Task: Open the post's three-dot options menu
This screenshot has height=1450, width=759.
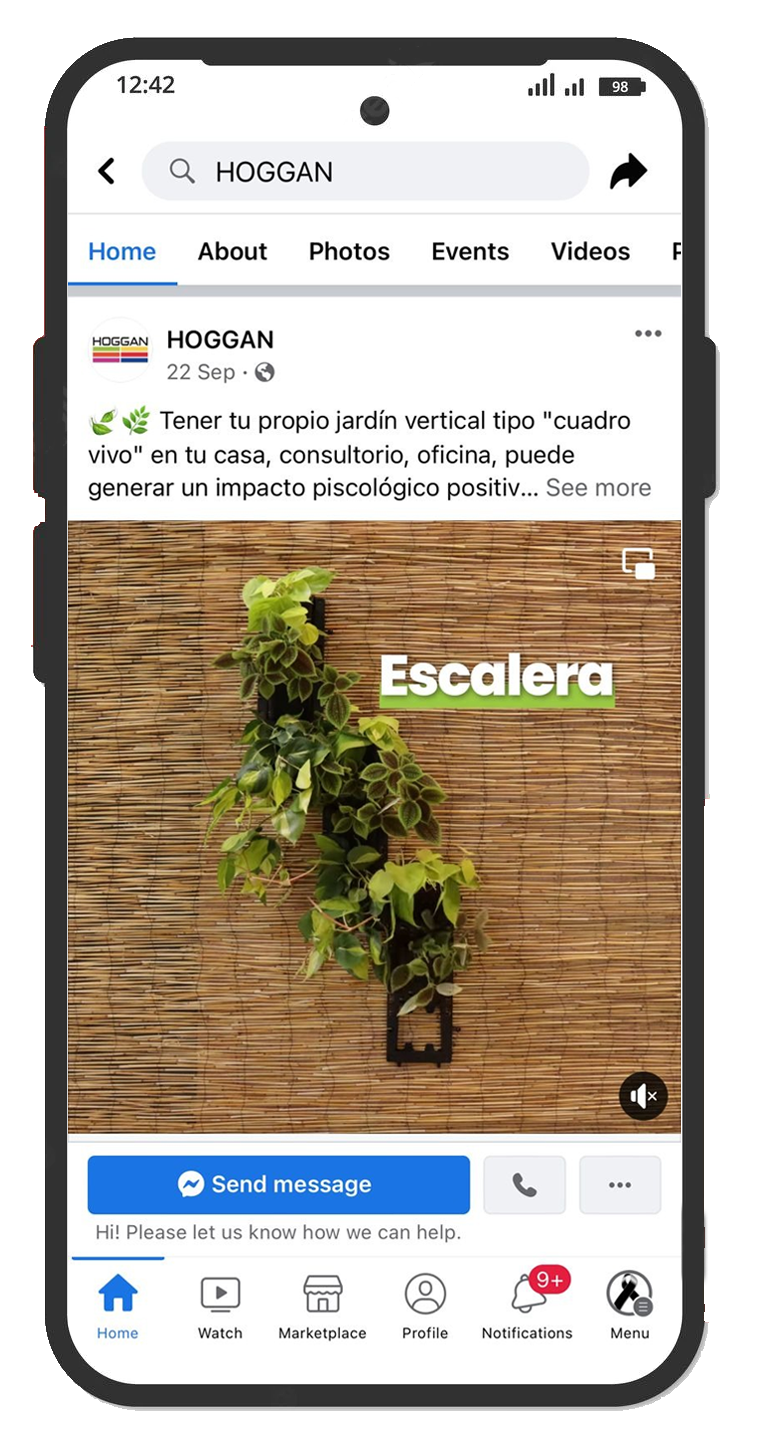Action: (x=648, y=334)
